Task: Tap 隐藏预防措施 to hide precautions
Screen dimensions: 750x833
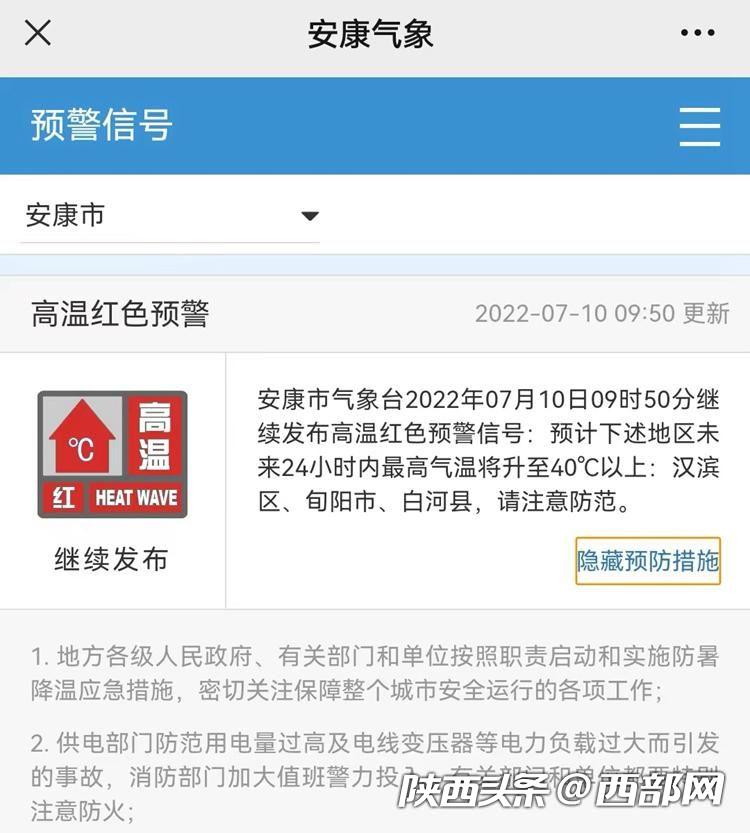Action: point(648,561)
